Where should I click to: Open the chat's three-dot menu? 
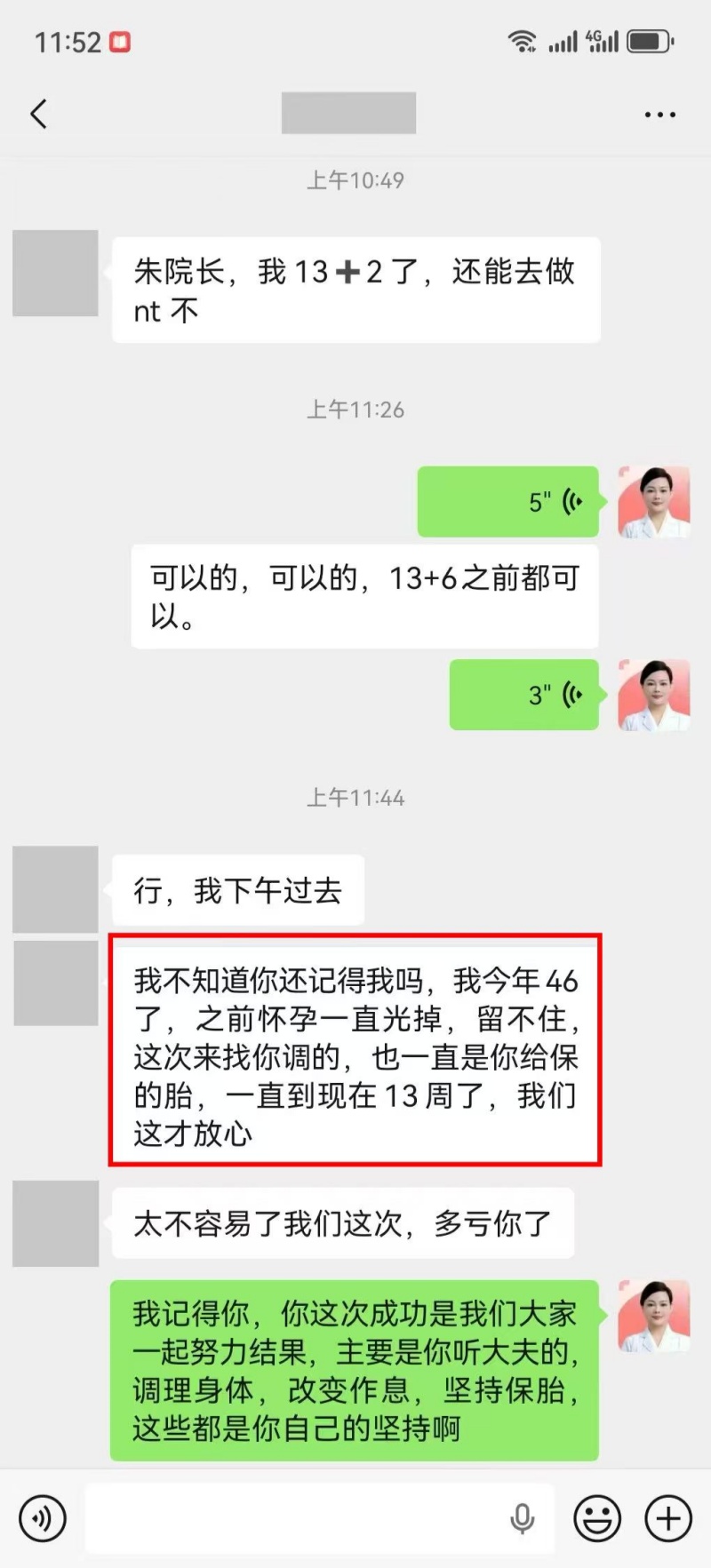659,115
